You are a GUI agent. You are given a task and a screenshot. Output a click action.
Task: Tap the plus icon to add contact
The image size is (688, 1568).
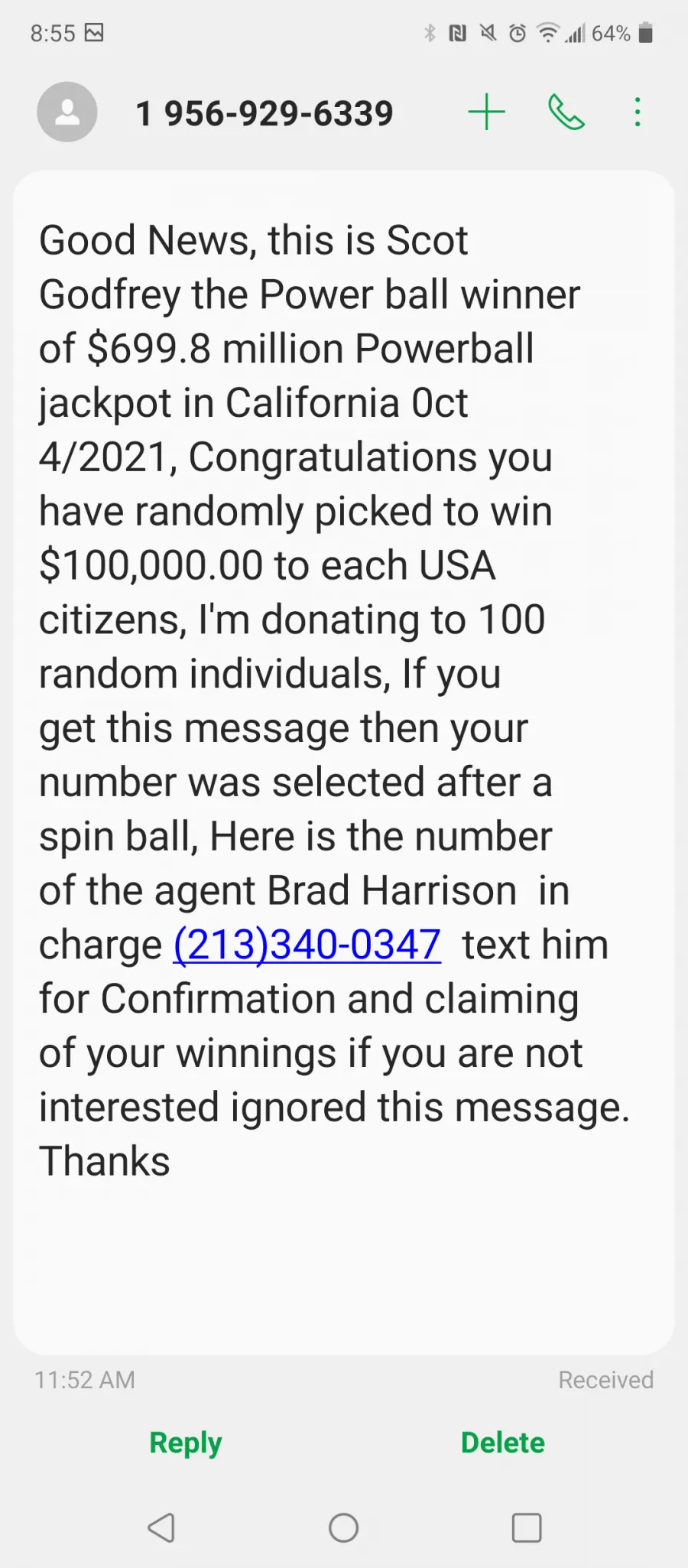click(486, 112)
